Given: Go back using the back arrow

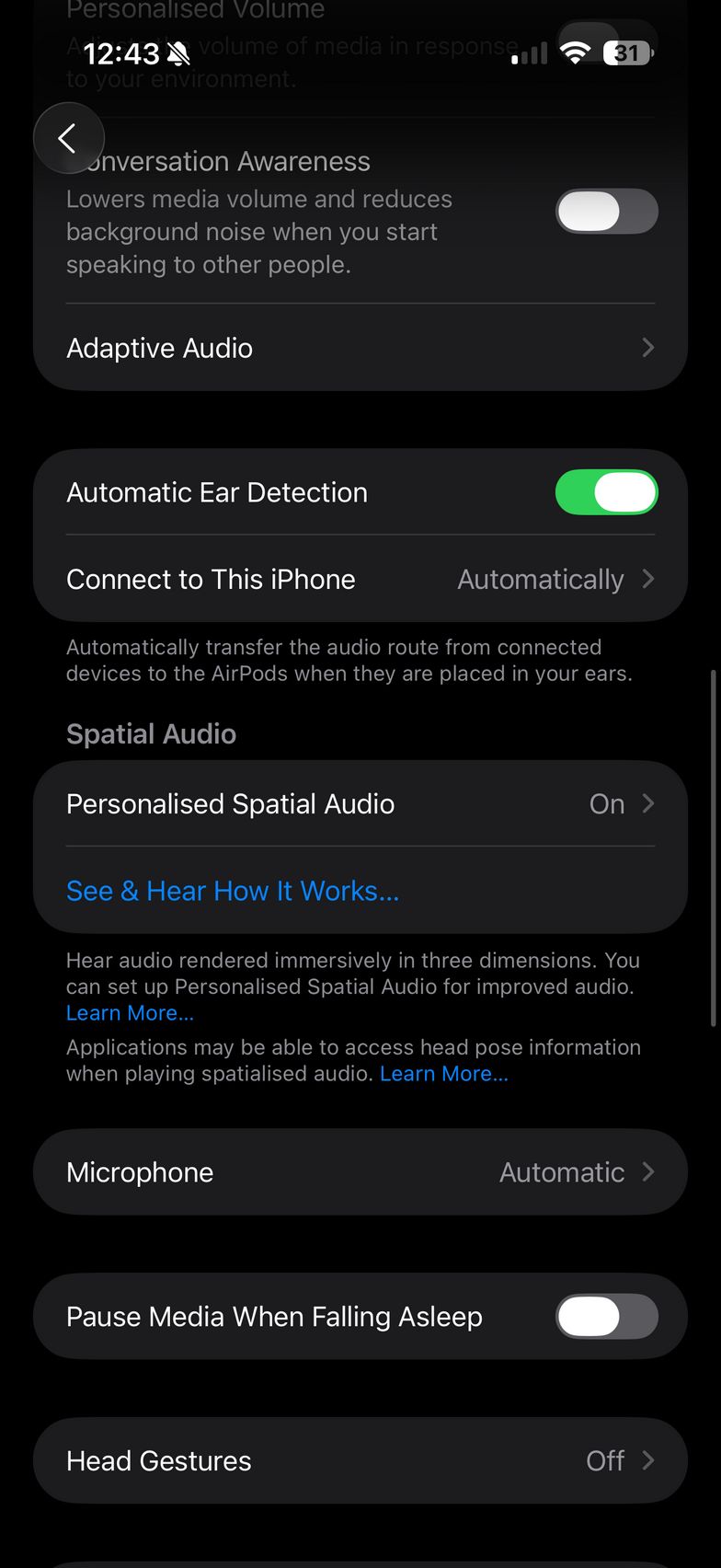Looking at the screenshot, I should (68, 139).
